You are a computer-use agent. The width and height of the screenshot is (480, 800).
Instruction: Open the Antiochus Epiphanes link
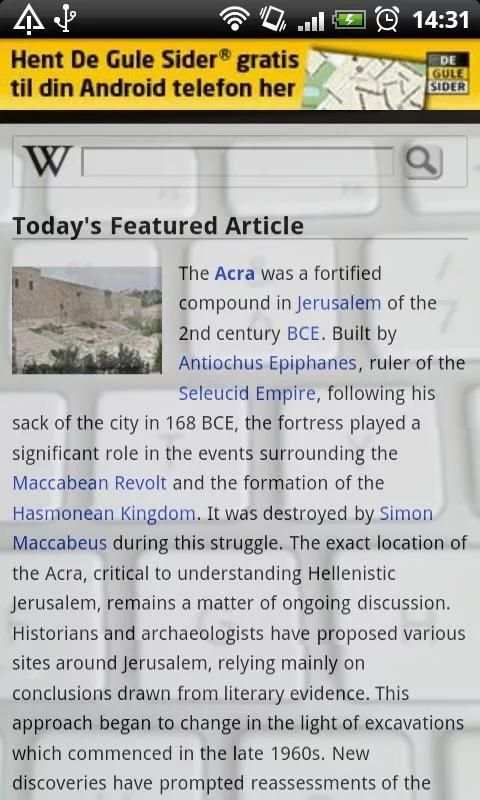point(267,364)
